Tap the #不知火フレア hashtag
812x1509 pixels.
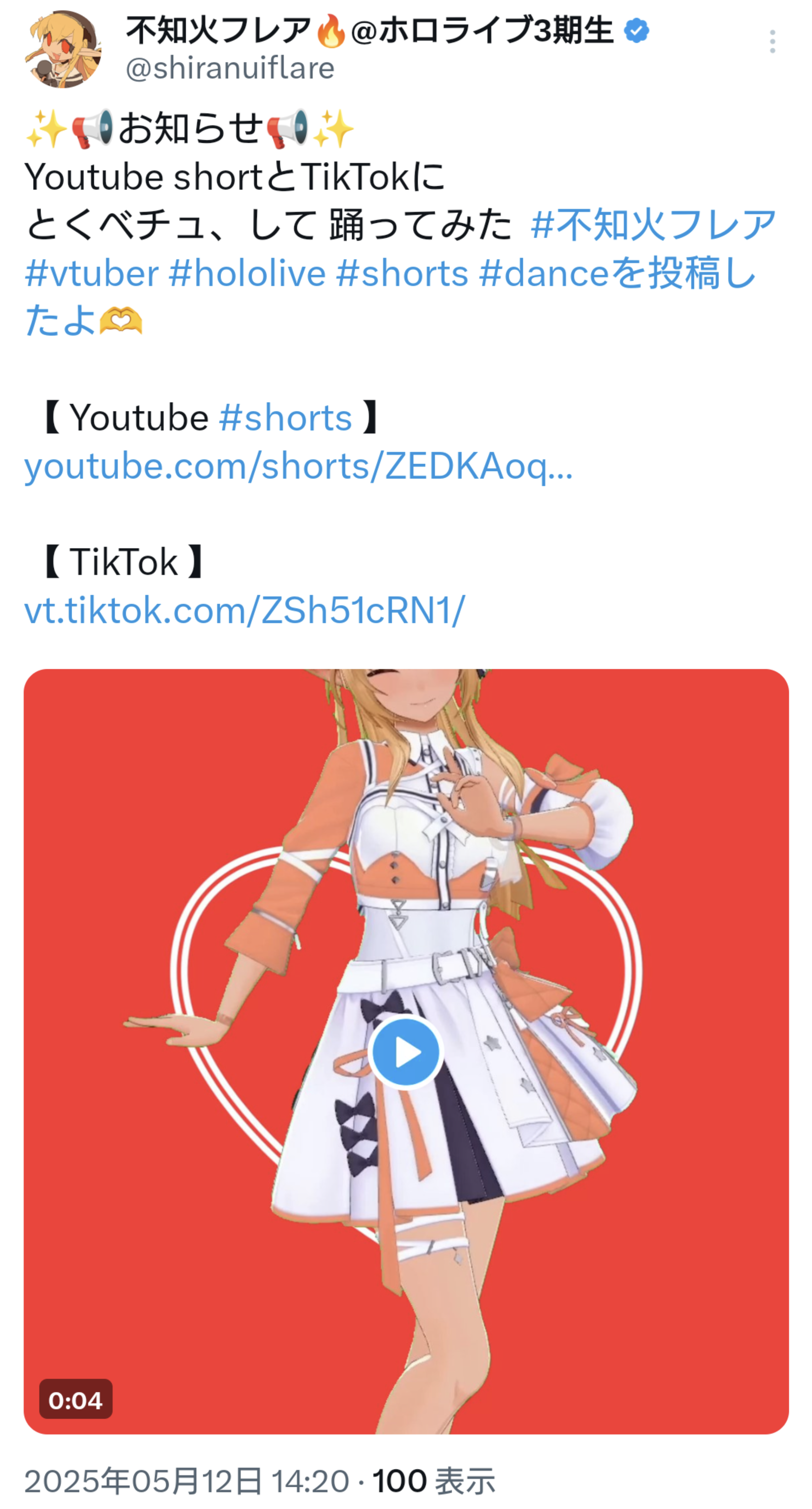pyautogui.click(x=653, y=225)
